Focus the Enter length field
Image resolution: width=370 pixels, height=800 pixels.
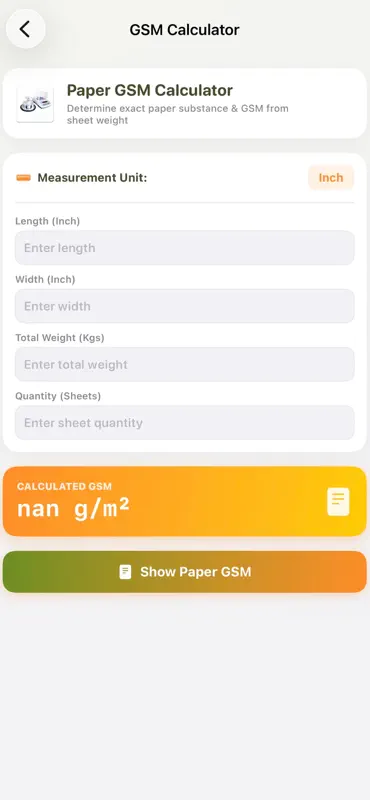click(x=185, y=248)
